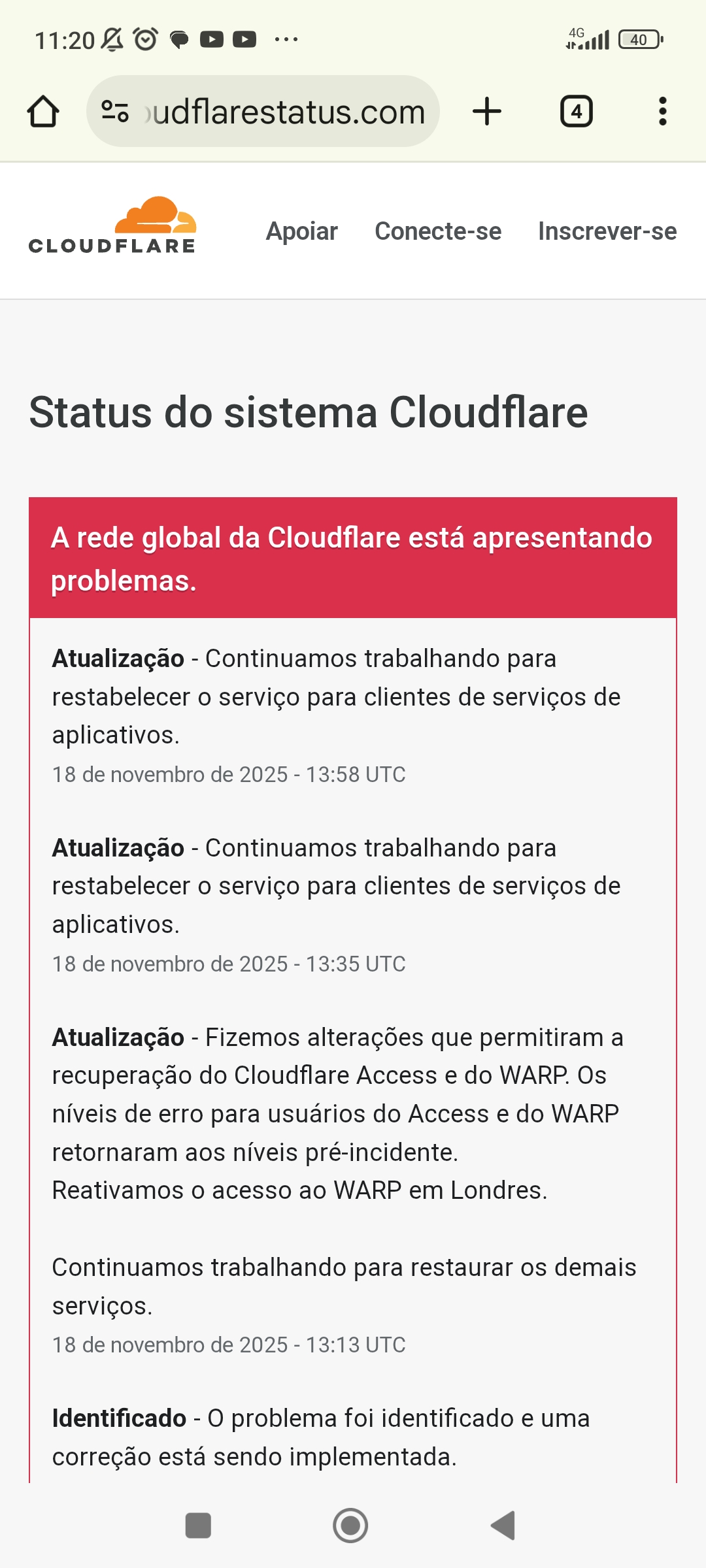Tap the Android home navigation button
The height and width of the screenshot is (1568, 706).
point(351,1527)
